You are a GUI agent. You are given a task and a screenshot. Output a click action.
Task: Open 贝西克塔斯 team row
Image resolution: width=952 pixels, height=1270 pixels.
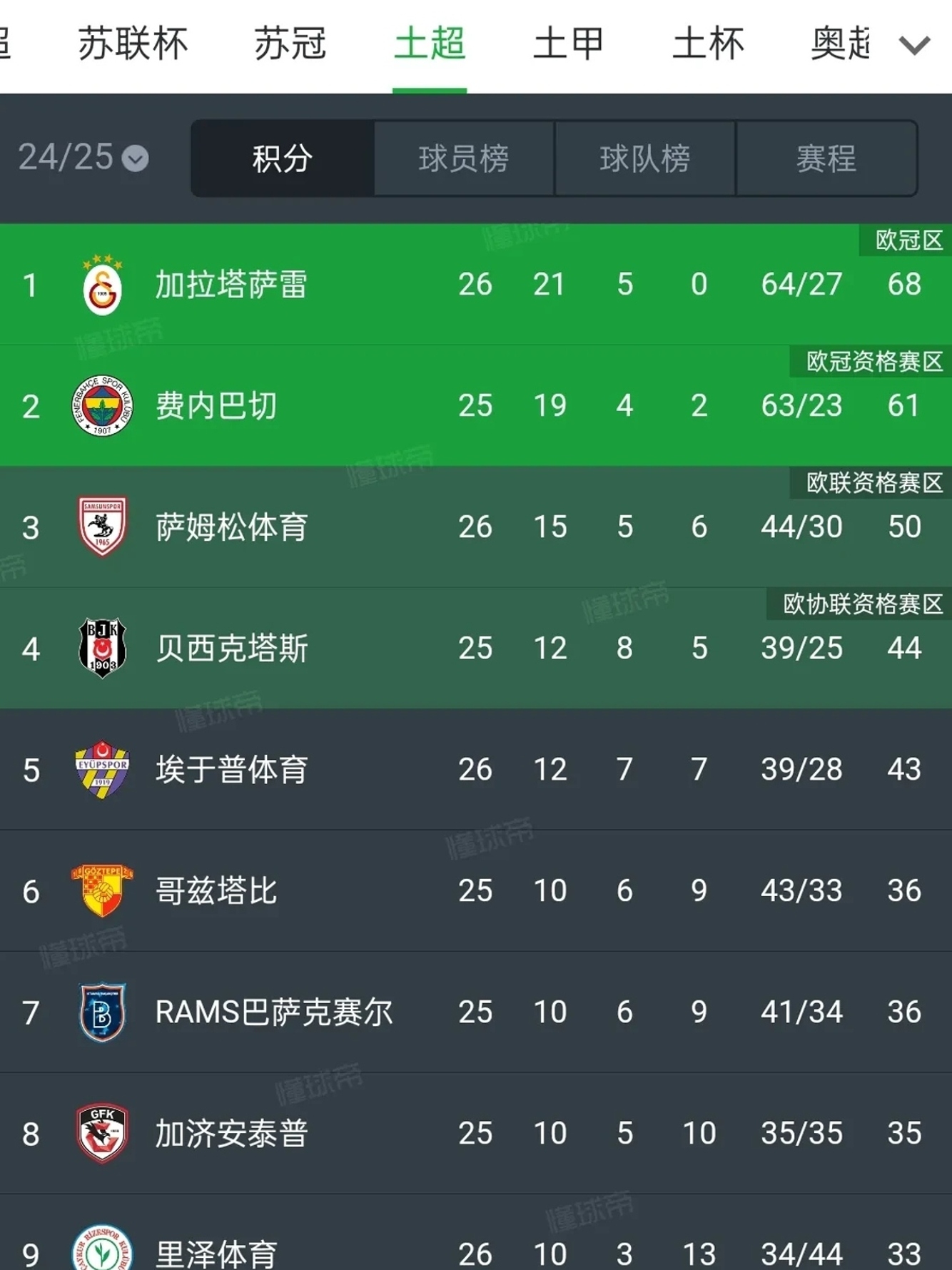231,649
